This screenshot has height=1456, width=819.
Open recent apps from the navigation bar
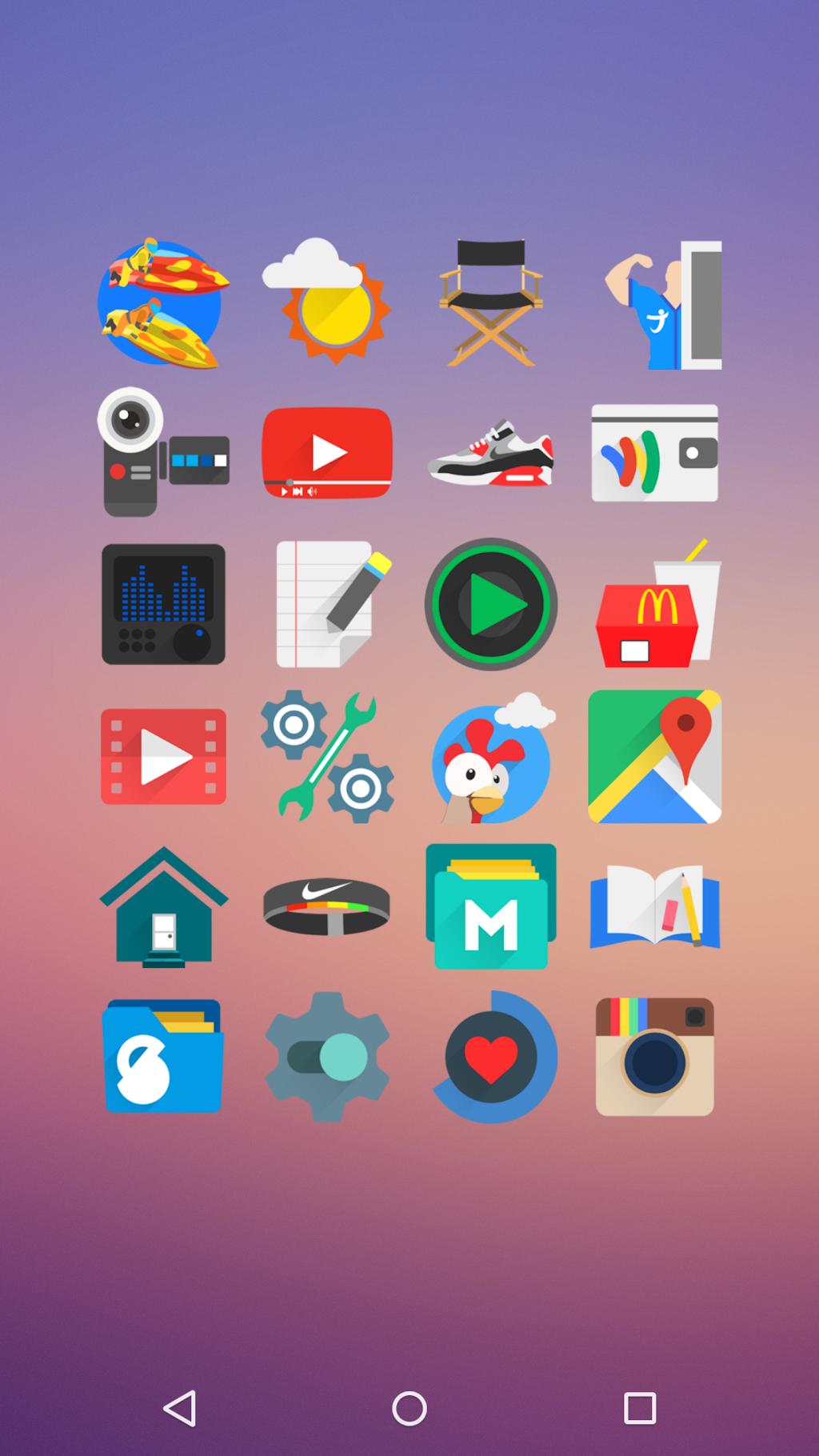640,1408
